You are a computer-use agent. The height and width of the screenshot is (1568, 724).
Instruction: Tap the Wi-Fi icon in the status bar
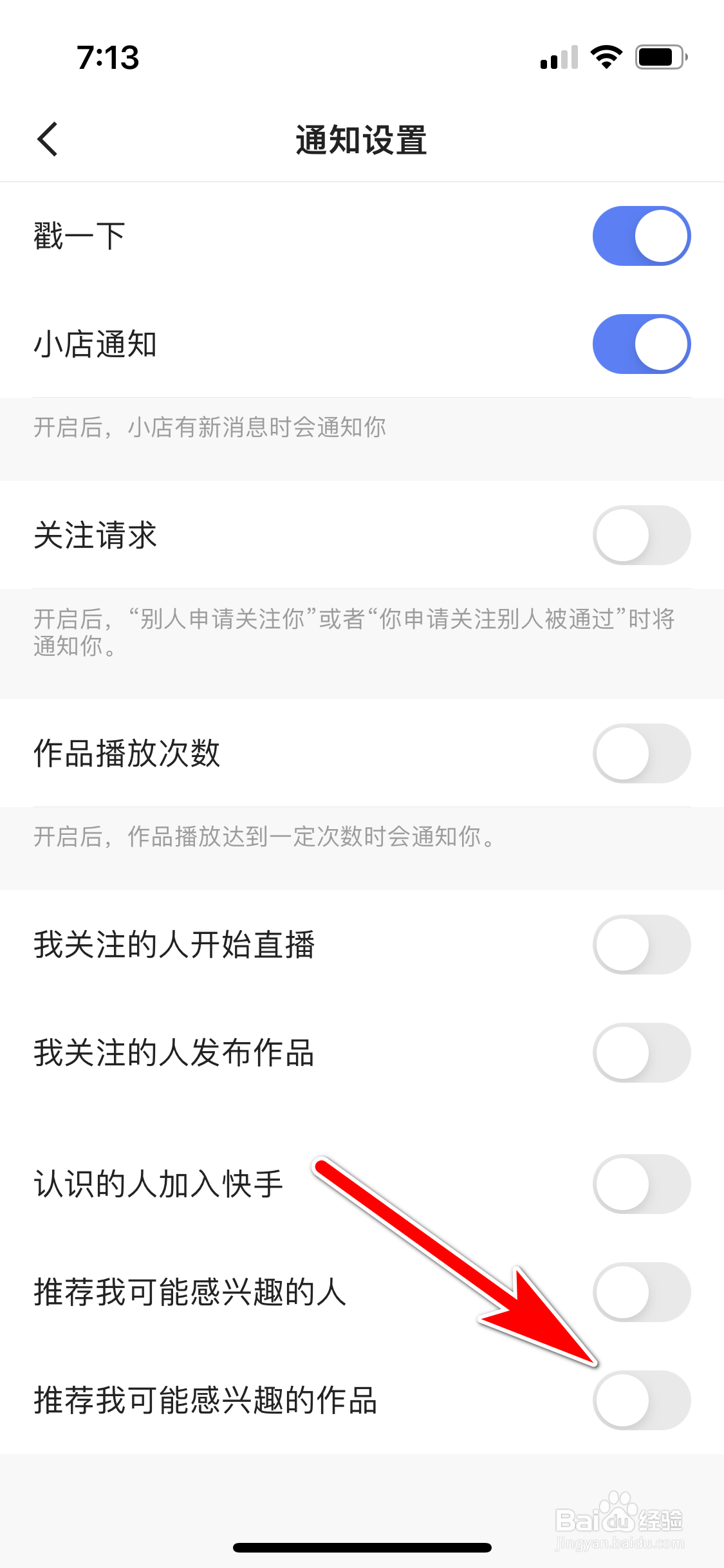point(605,58)
